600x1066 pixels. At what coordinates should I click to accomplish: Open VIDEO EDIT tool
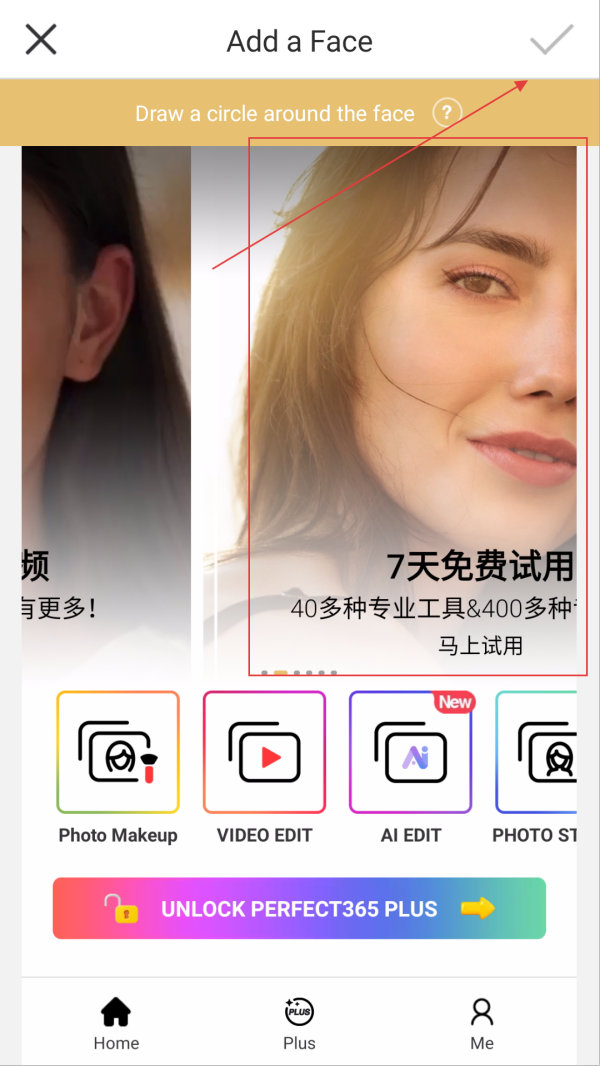click(x=264, y=752)
